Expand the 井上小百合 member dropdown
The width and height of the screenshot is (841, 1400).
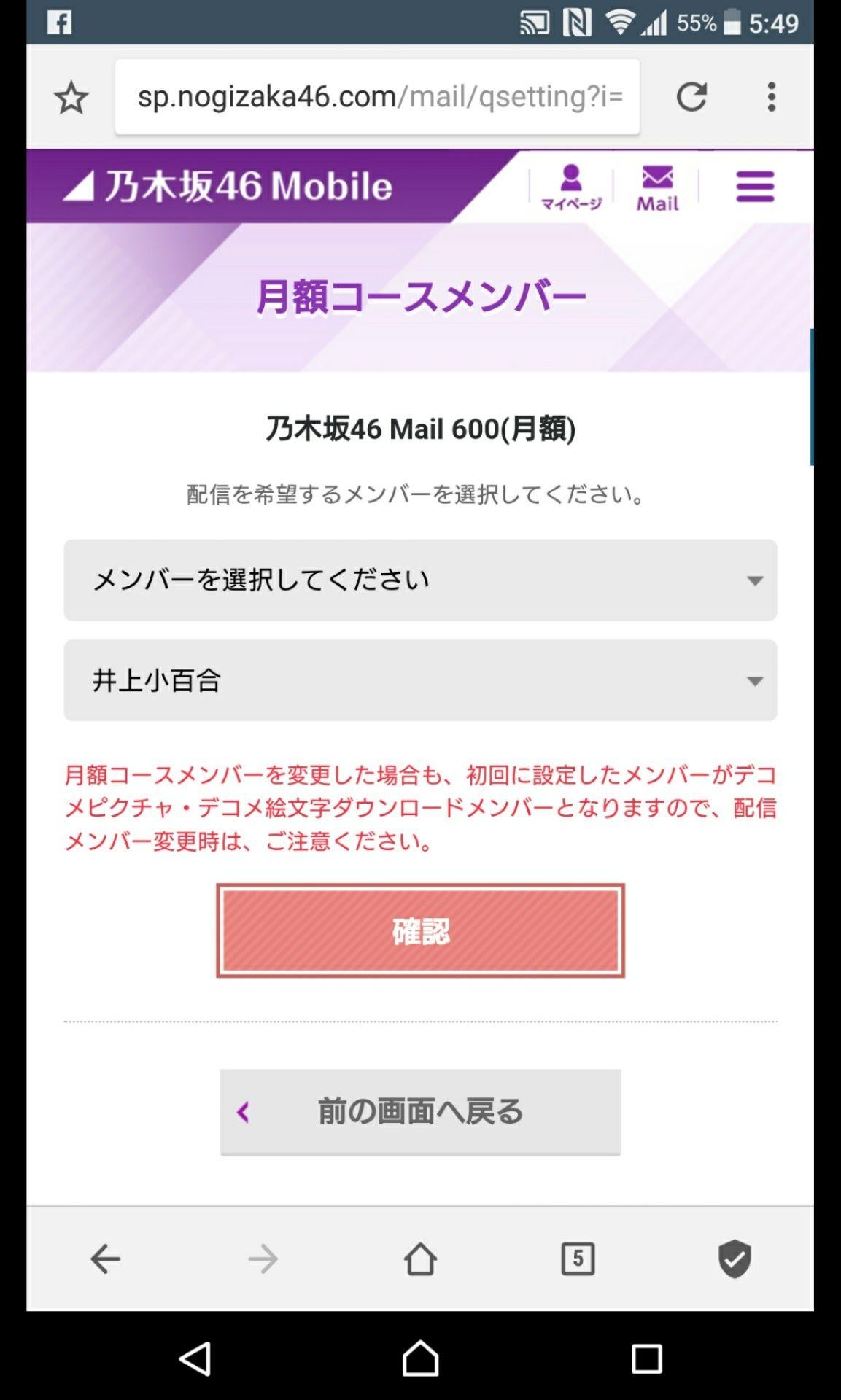[420, 680]
